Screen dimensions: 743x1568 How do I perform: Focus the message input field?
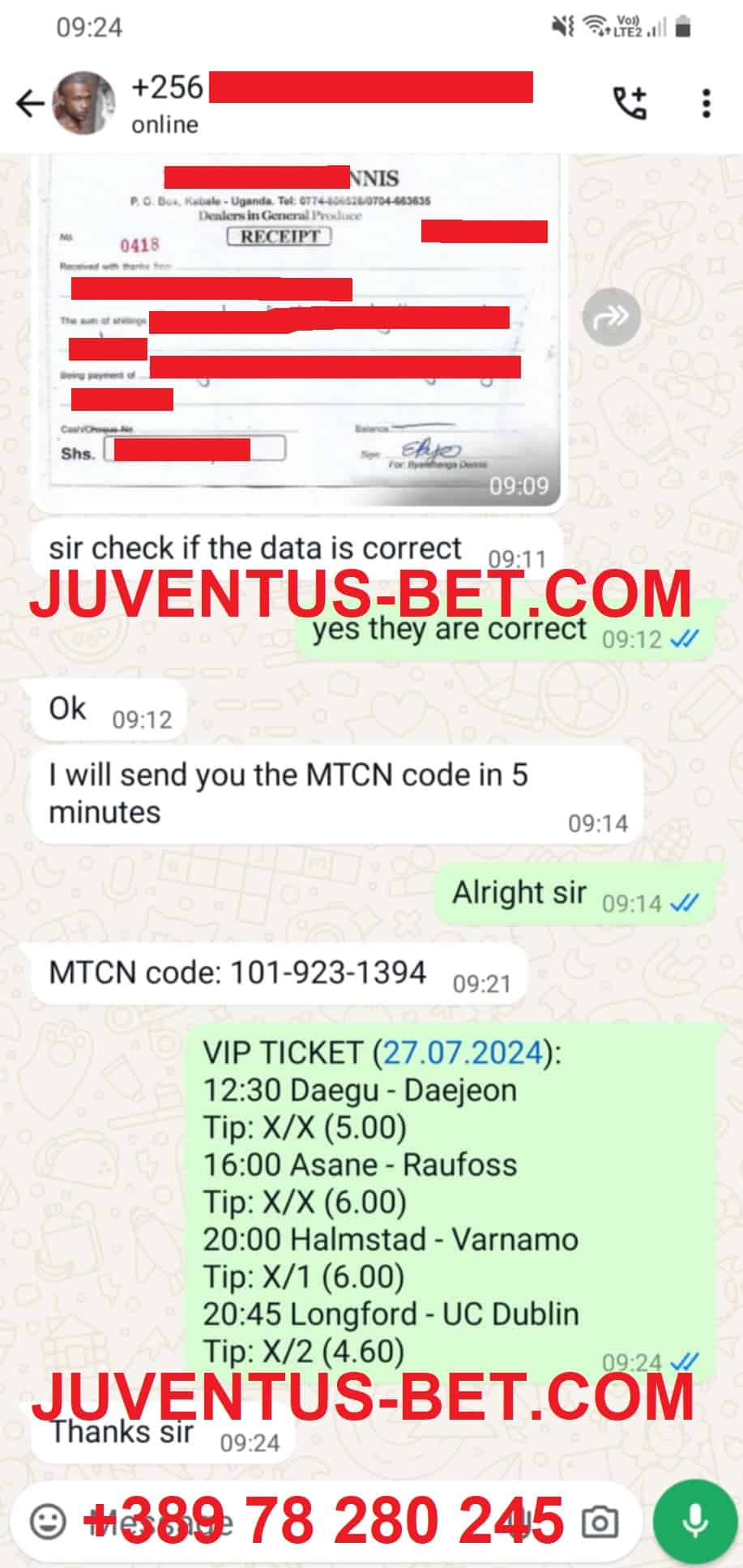(316, 1522)
